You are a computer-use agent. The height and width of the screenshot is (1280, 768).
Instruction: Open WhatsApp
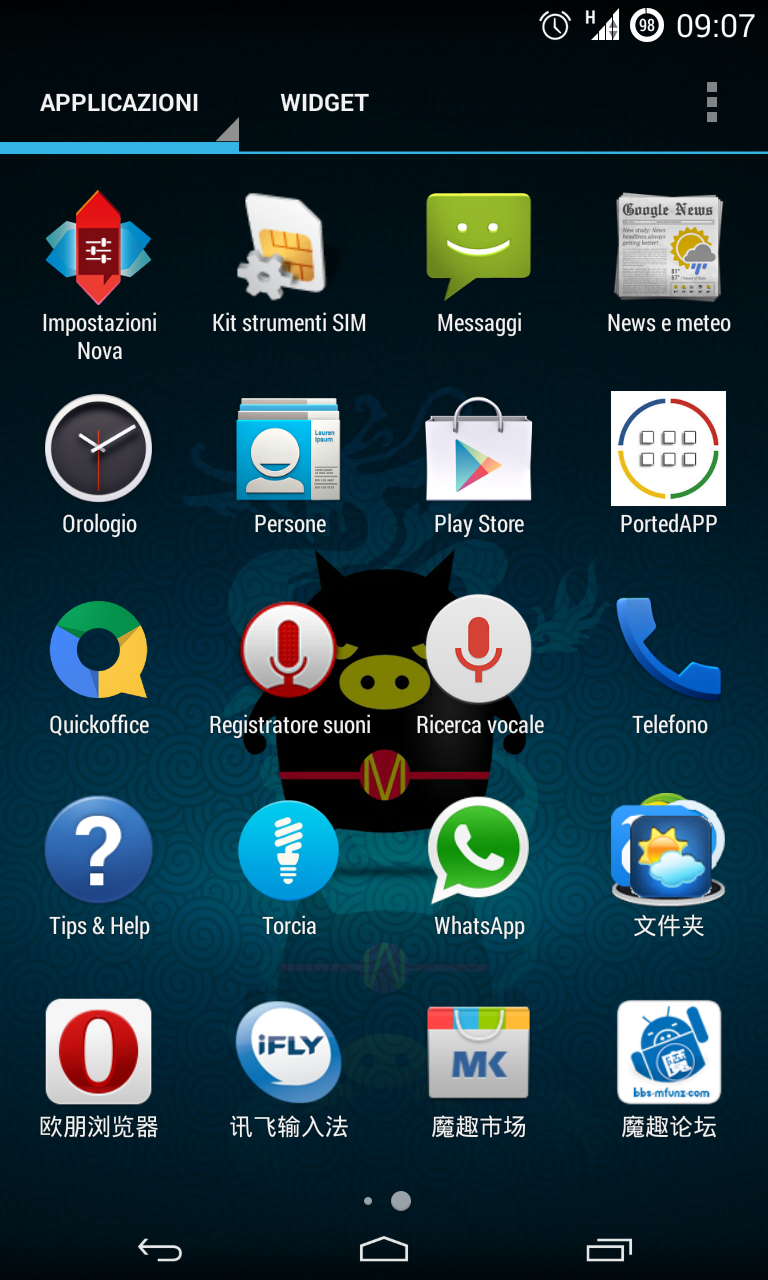coord(479,851)
